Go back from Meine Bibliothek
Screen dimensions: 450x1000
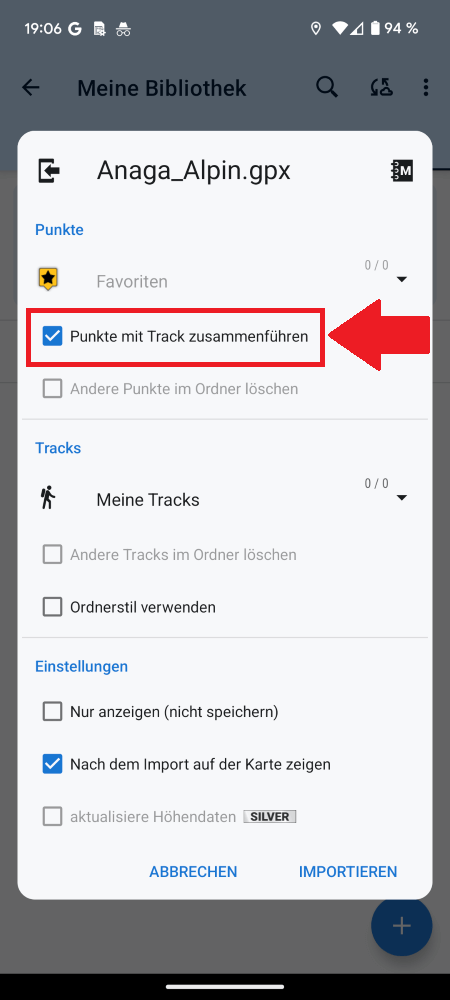(31, 87)
